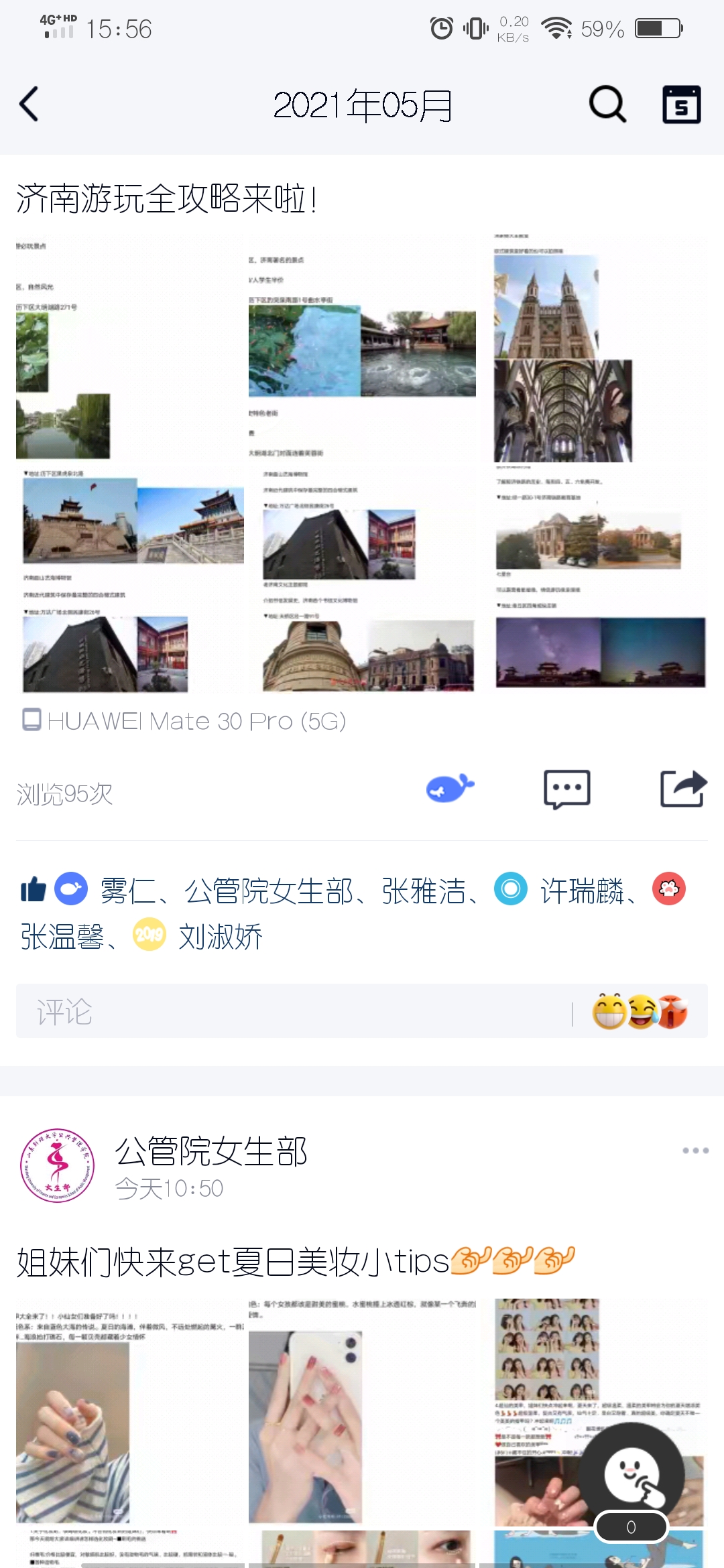This screenshot has height=1568, width=724.
Task: Open 张温馨's profile from the likes list
Action: click(x=62, y=937)
